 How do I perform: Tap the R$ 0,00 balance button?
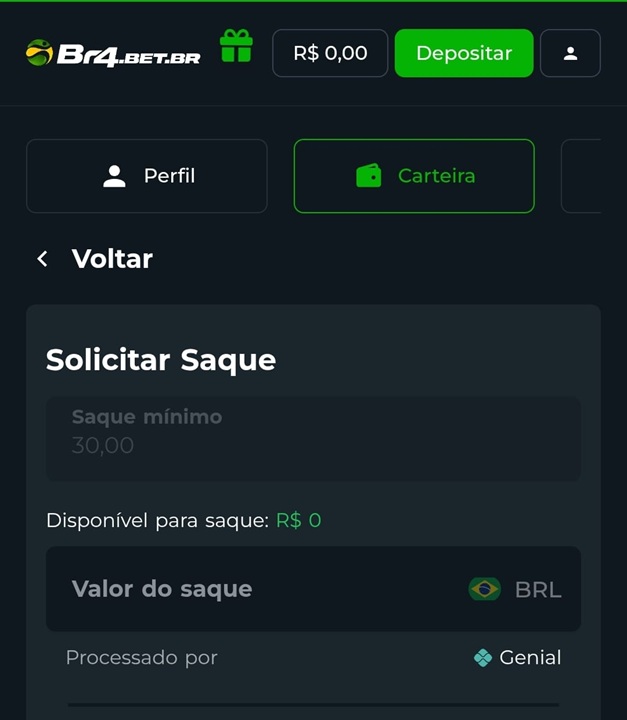click(x=330, y=53)
